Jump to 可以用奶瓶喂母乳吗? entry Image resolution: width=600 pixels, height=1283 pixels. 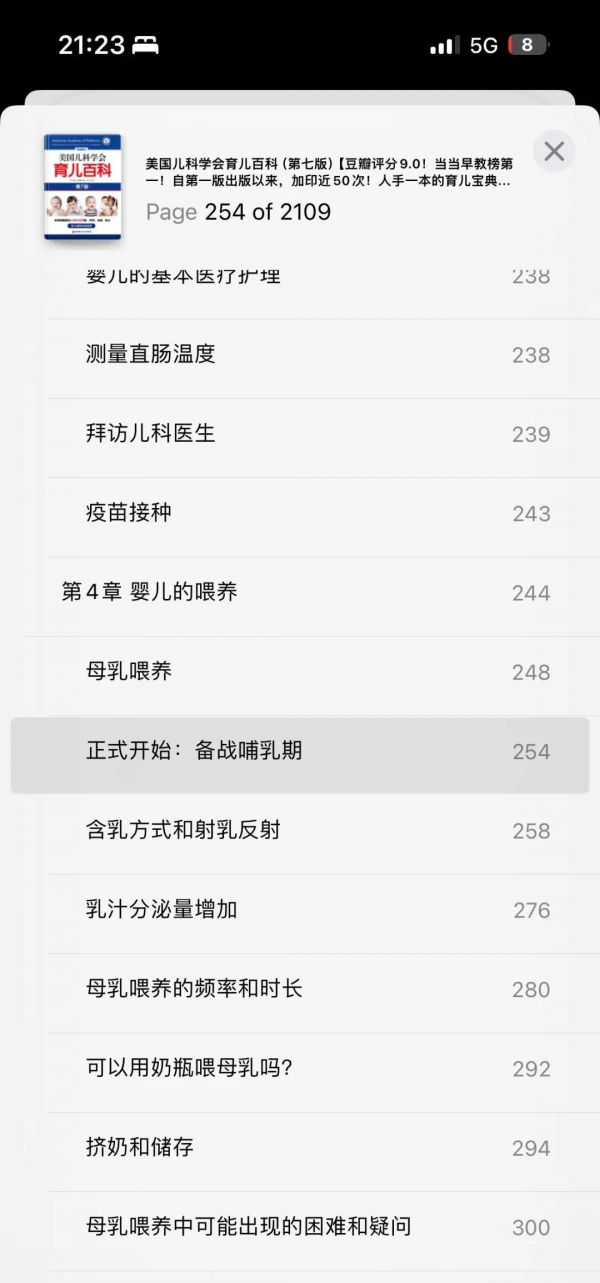coord(300,1068)
